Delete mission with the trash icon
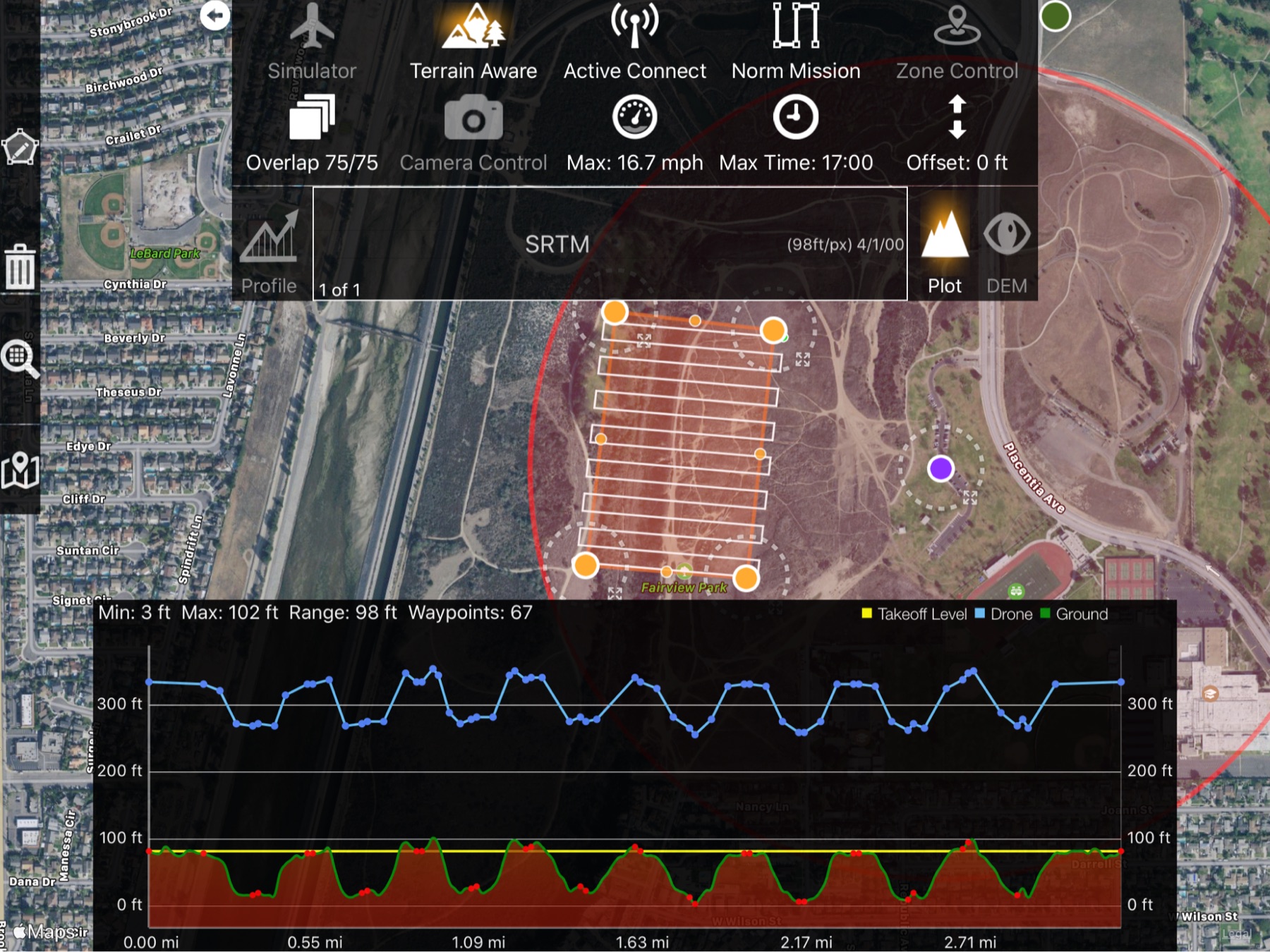The image size is (1270, 952). [x=20, y=268]
